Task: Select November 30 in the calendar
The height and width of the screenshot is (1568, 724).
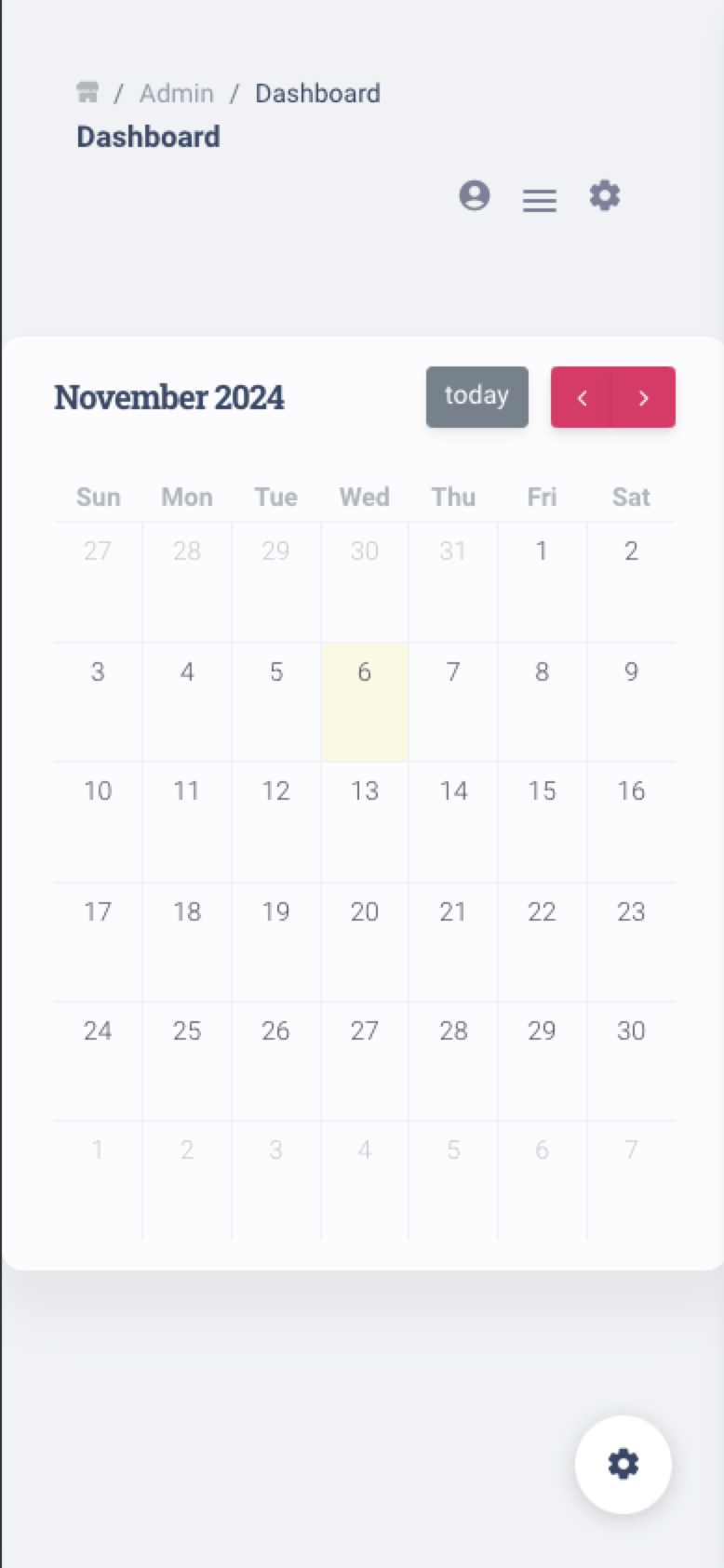Action: (631, 1060)
